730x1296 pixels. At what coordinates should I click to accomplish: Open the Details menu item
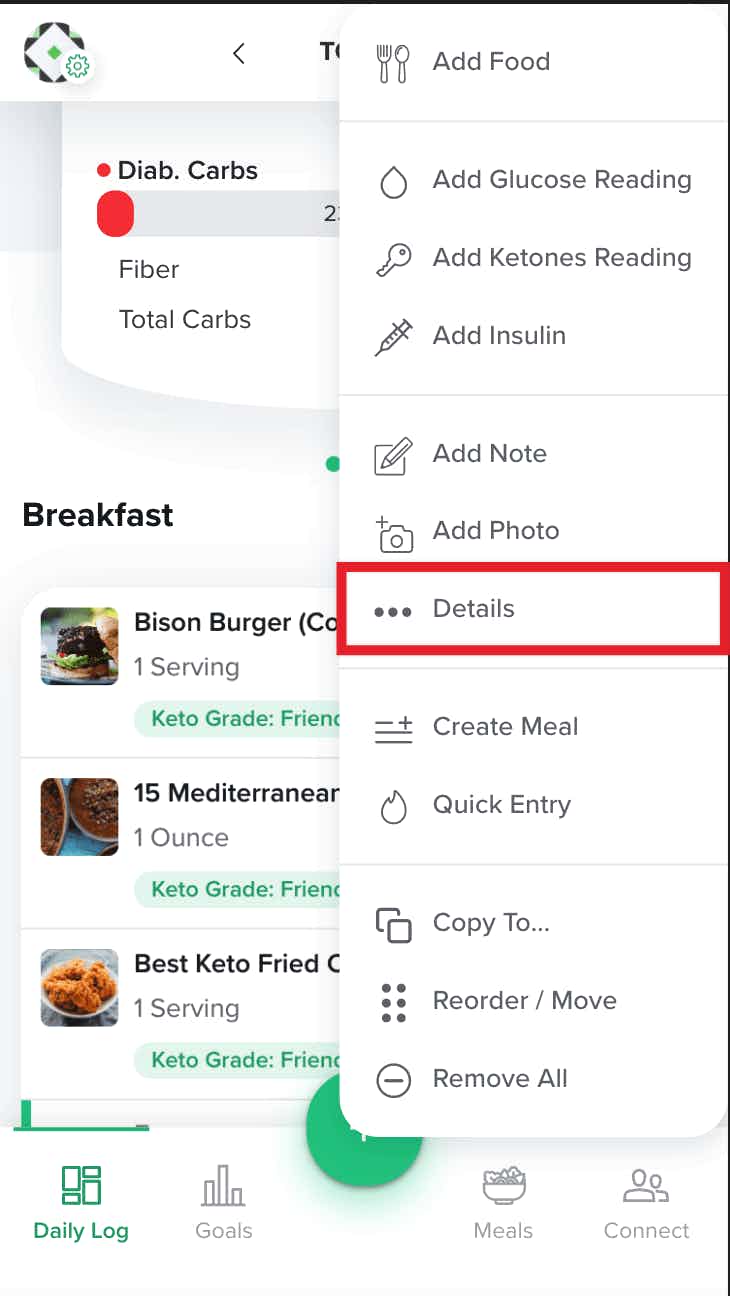tap(533, 609)
